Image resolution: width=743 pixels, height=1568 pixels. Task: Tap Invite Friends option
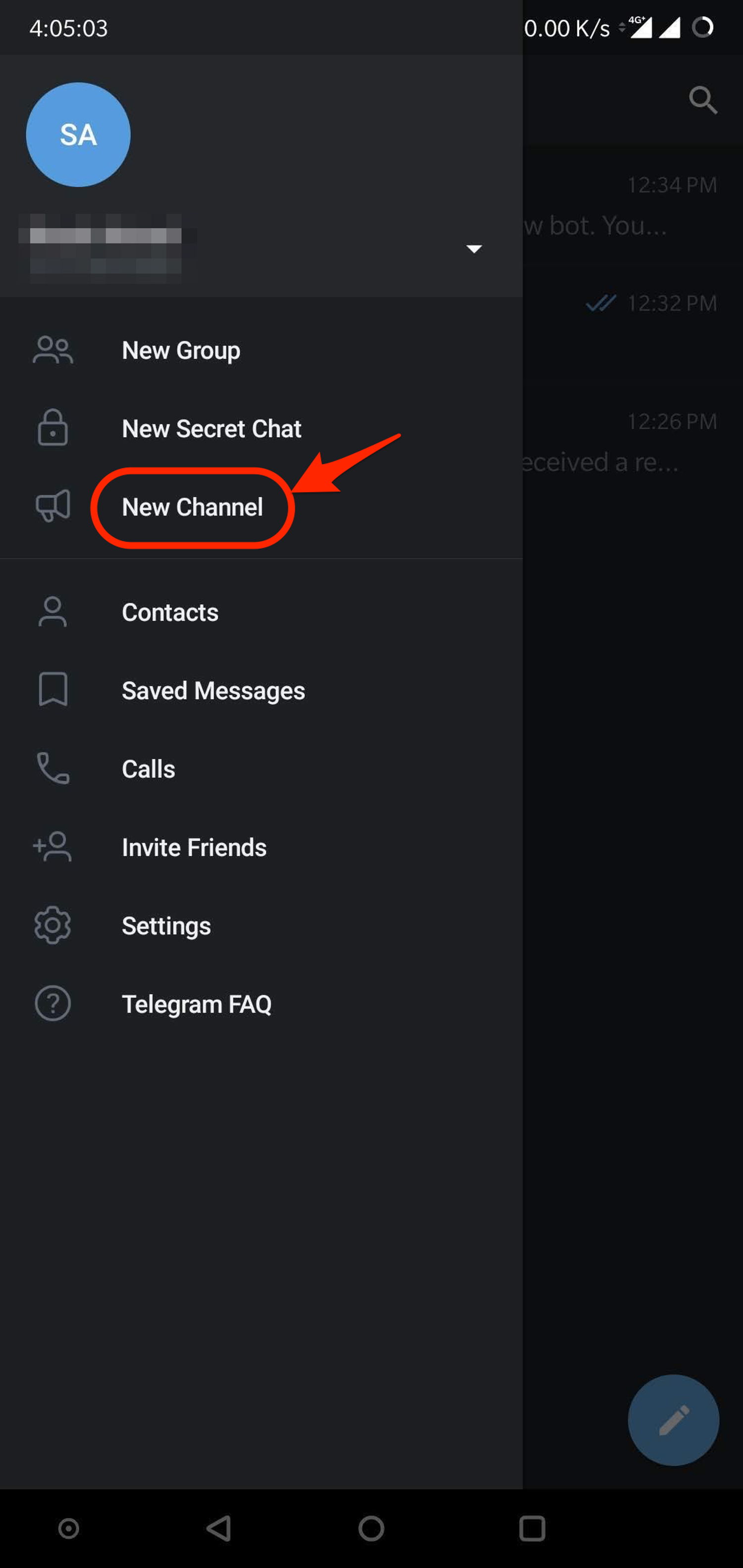(194, 848)
